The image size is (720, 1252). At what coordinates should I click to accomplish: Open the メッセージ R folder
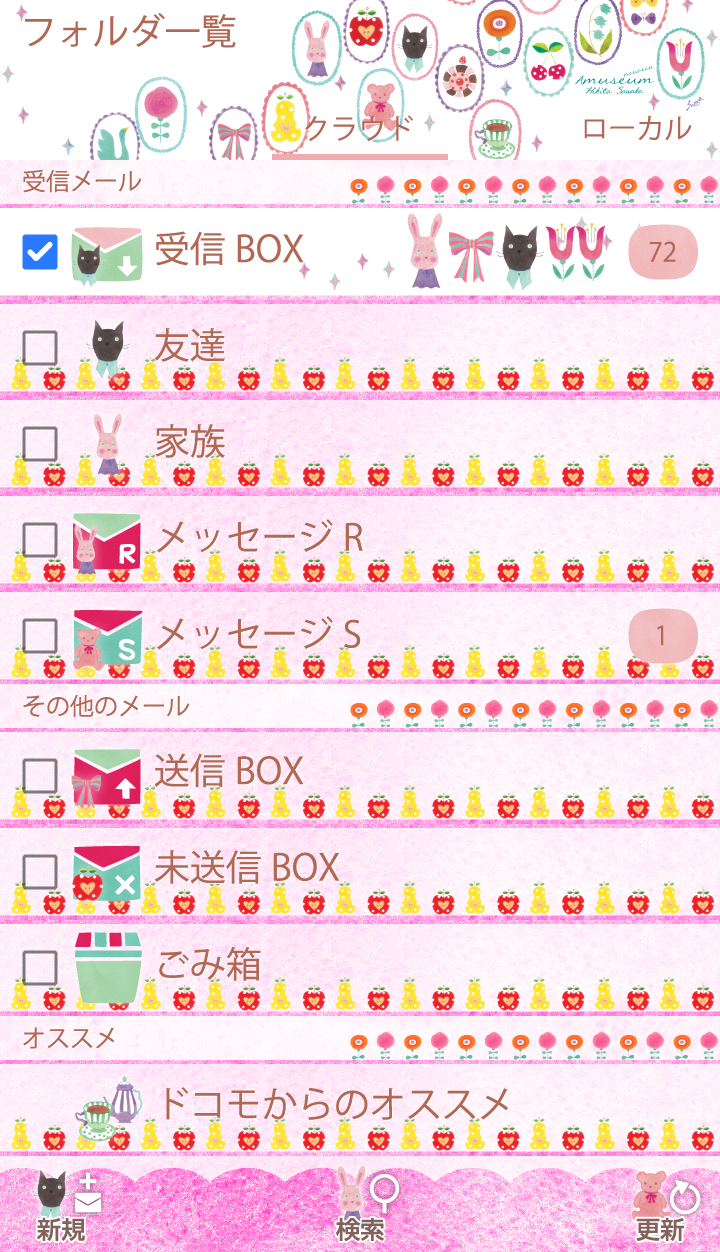point(260,538)
